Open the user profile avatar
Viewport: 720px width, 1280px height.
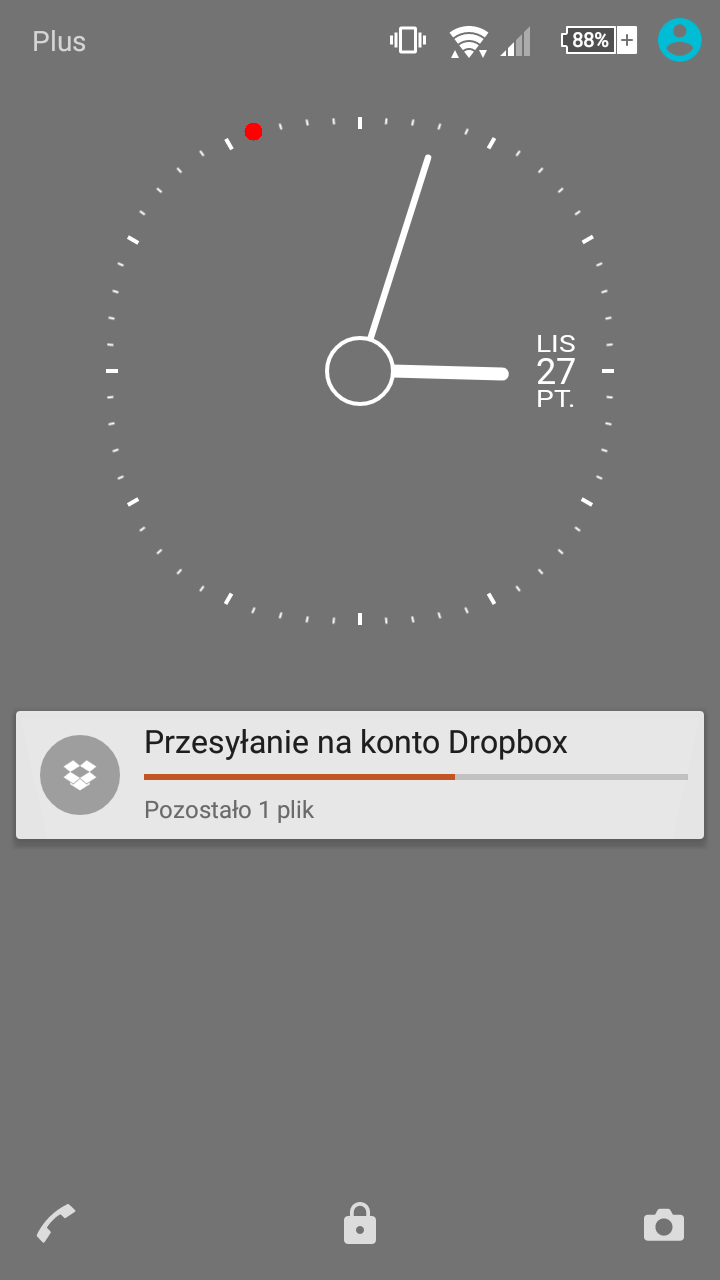coord(680,40)
